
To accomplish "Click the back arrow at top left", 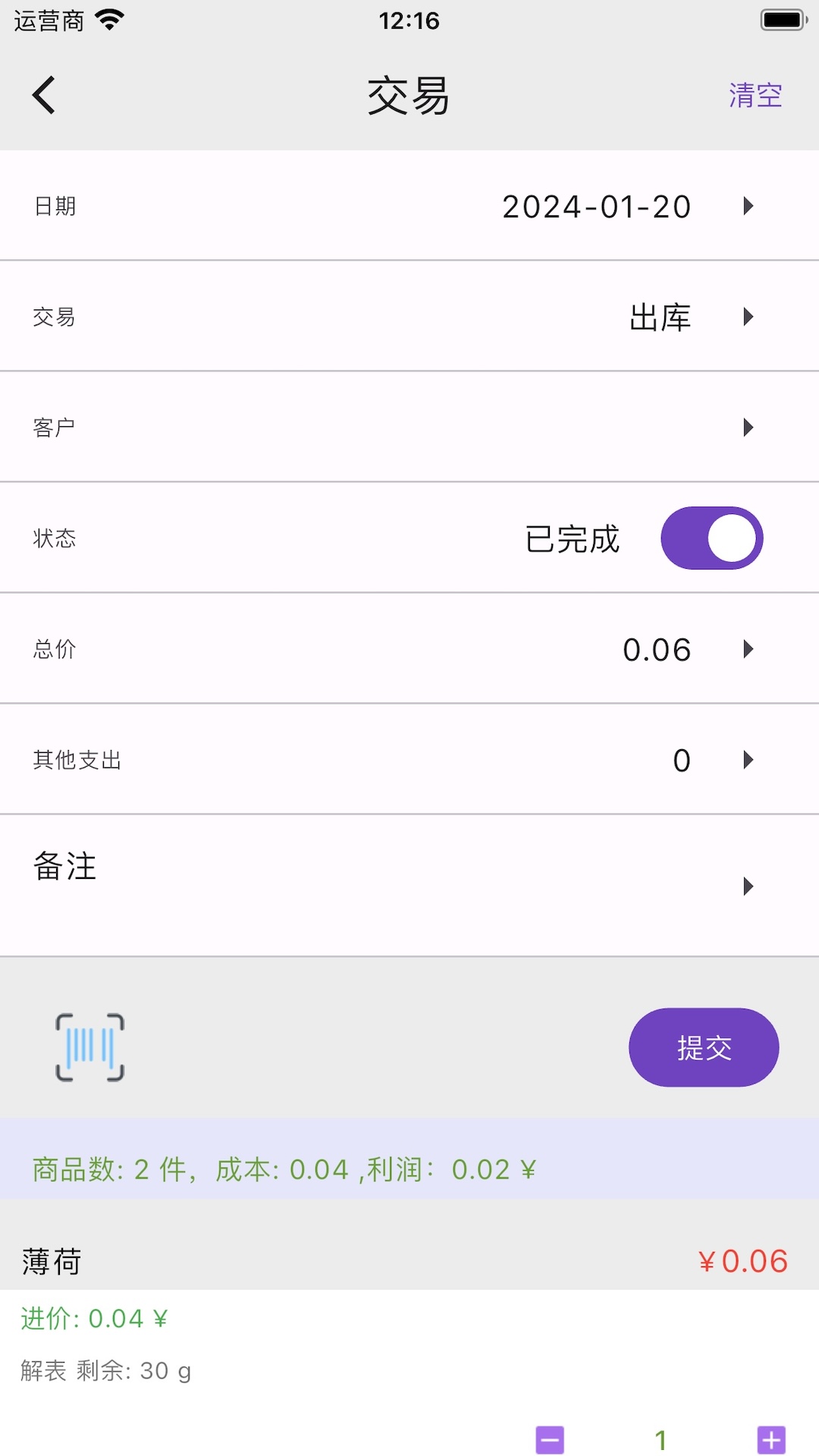I will (x=43, y=94).
